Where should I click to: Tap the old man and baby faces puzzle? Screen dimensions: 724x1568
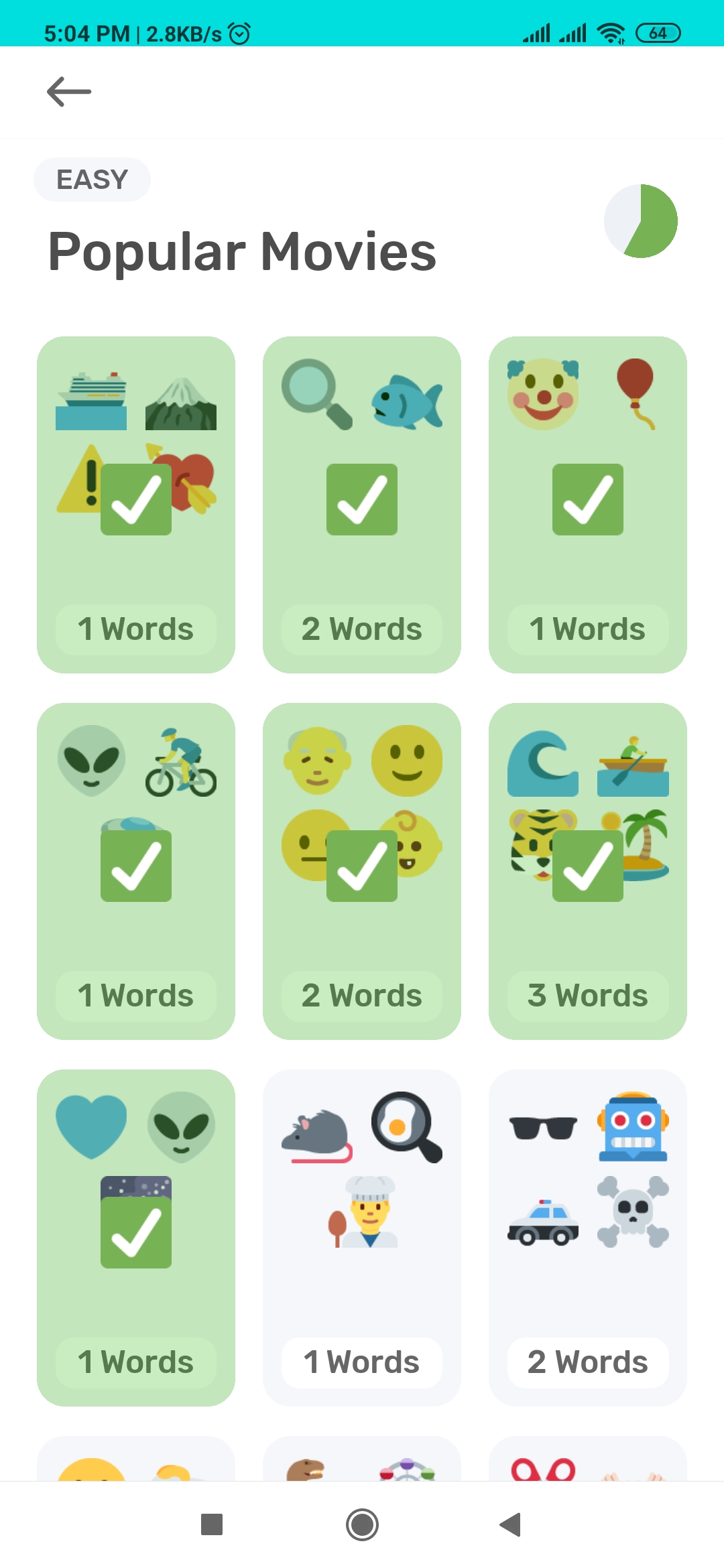[x=362, y=871]
